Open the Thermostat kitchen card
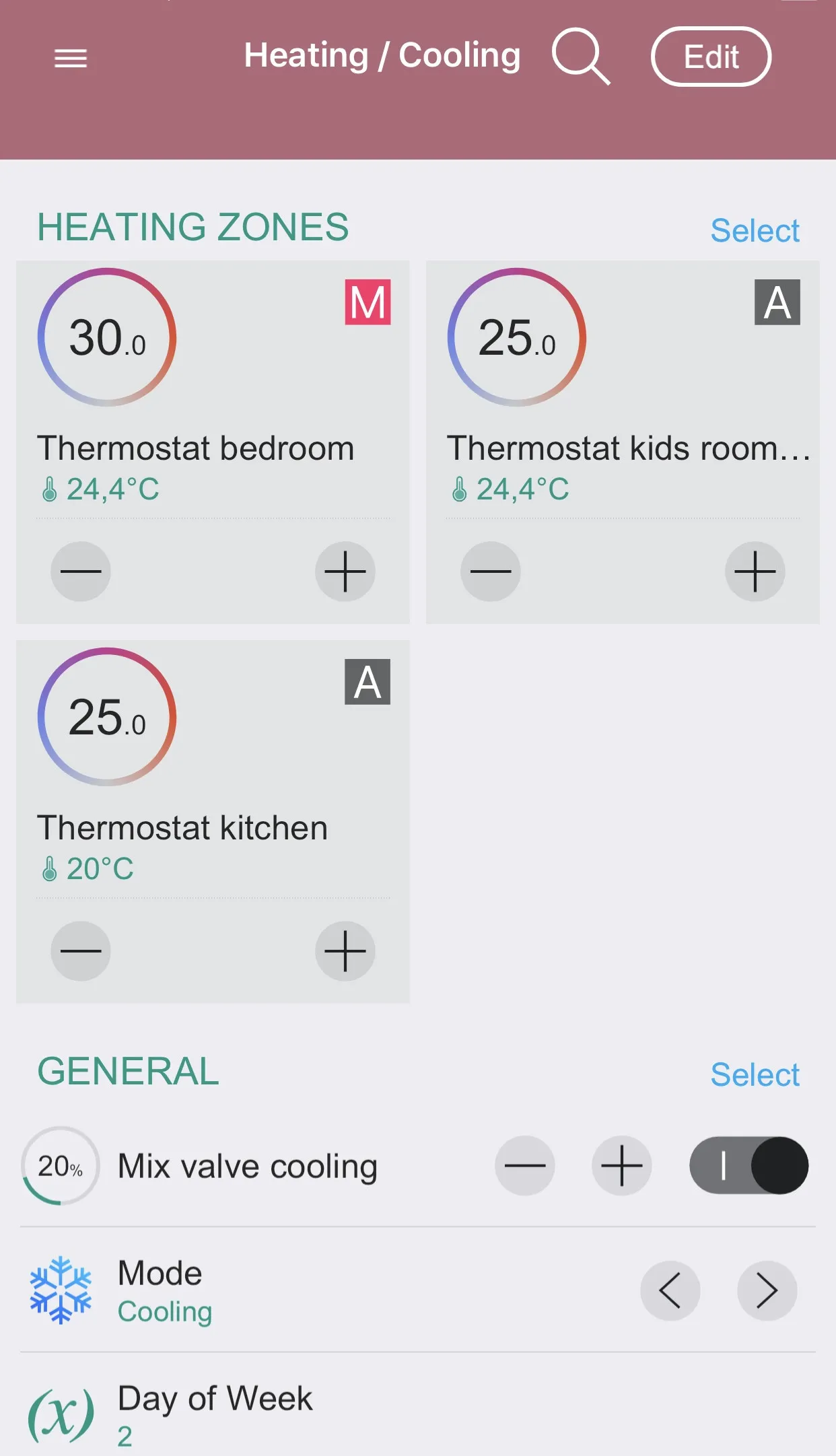The image size is (836, 1456). (x=182, y=828)
